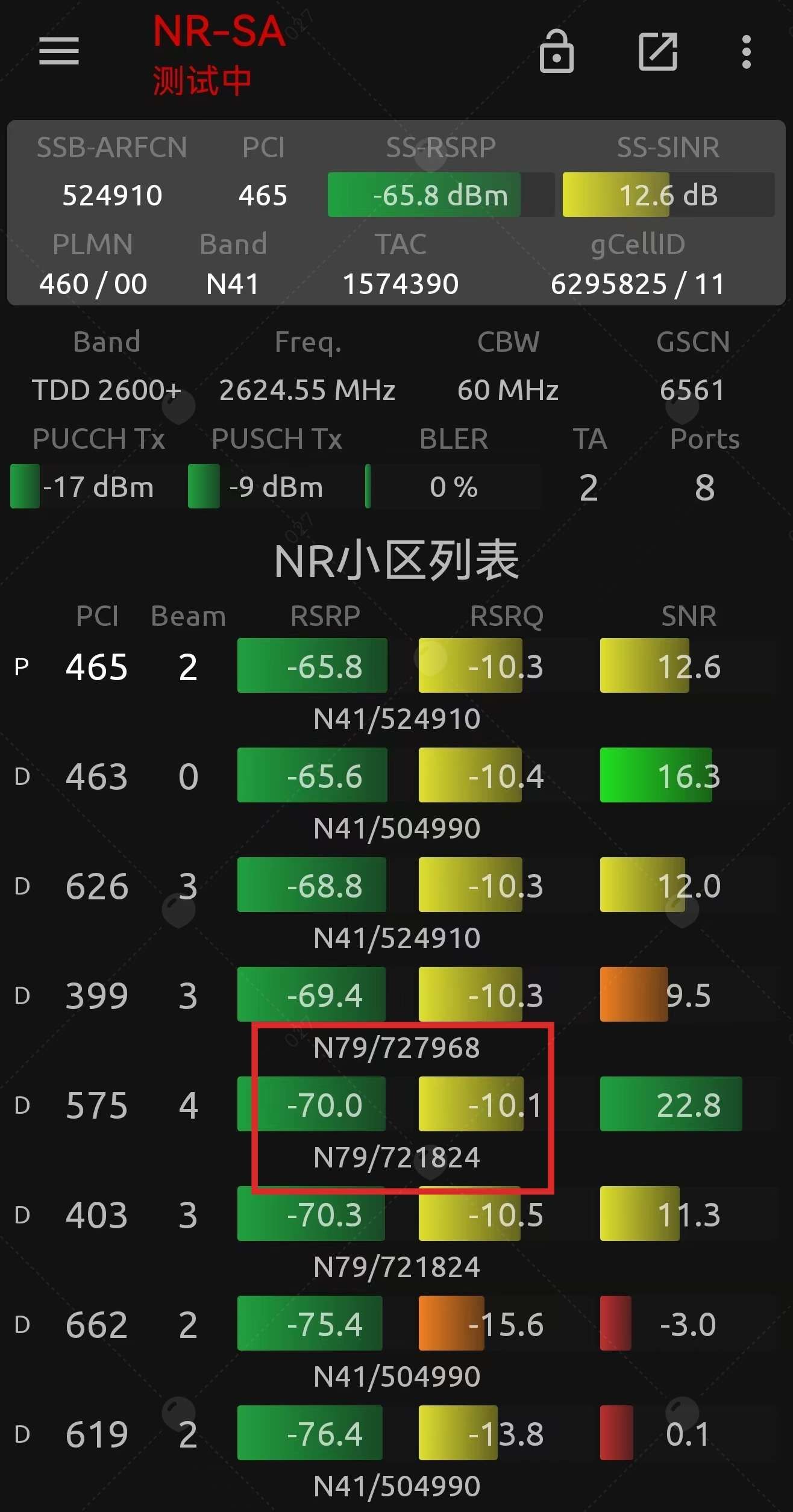Open the three-dot overflow menu

[x=746, y=52]
